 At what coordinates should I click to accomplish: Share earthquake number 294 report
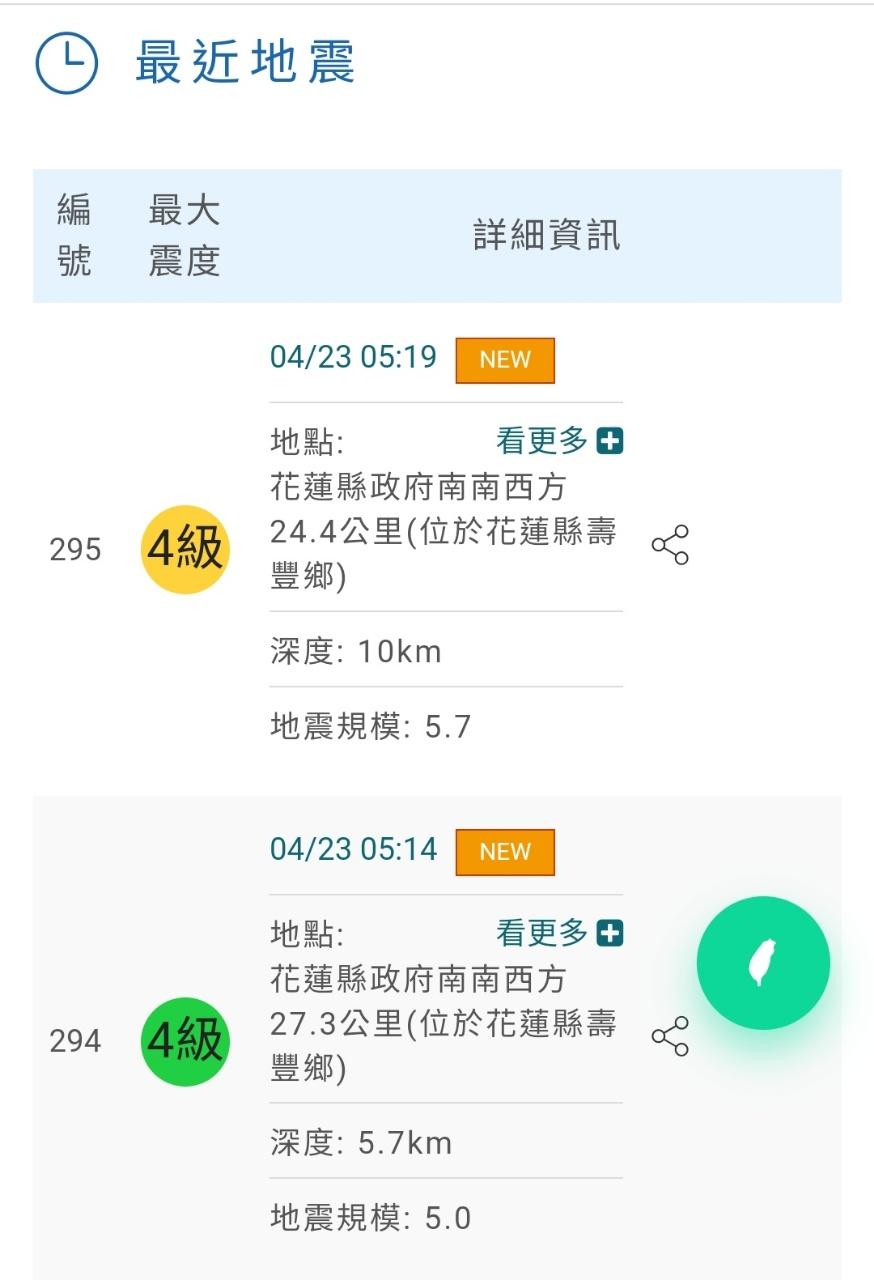[x=670, y=1037]
